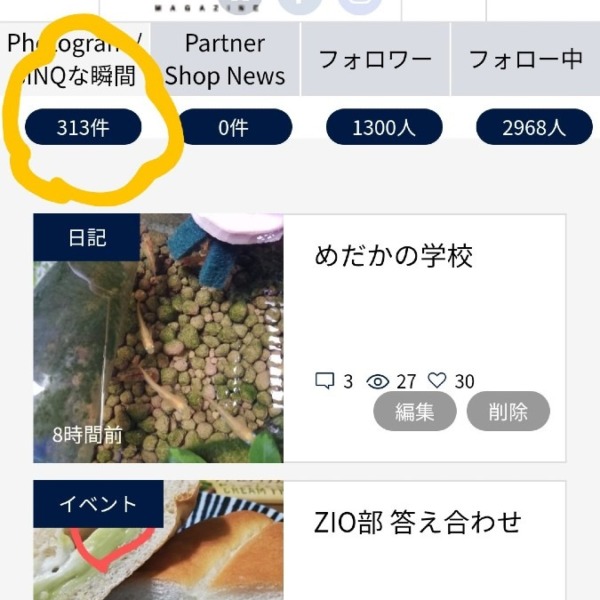Open the めだかの学校 diary post
The width and height of the screenshot is (600, 600).
click(x=394, y=256)
